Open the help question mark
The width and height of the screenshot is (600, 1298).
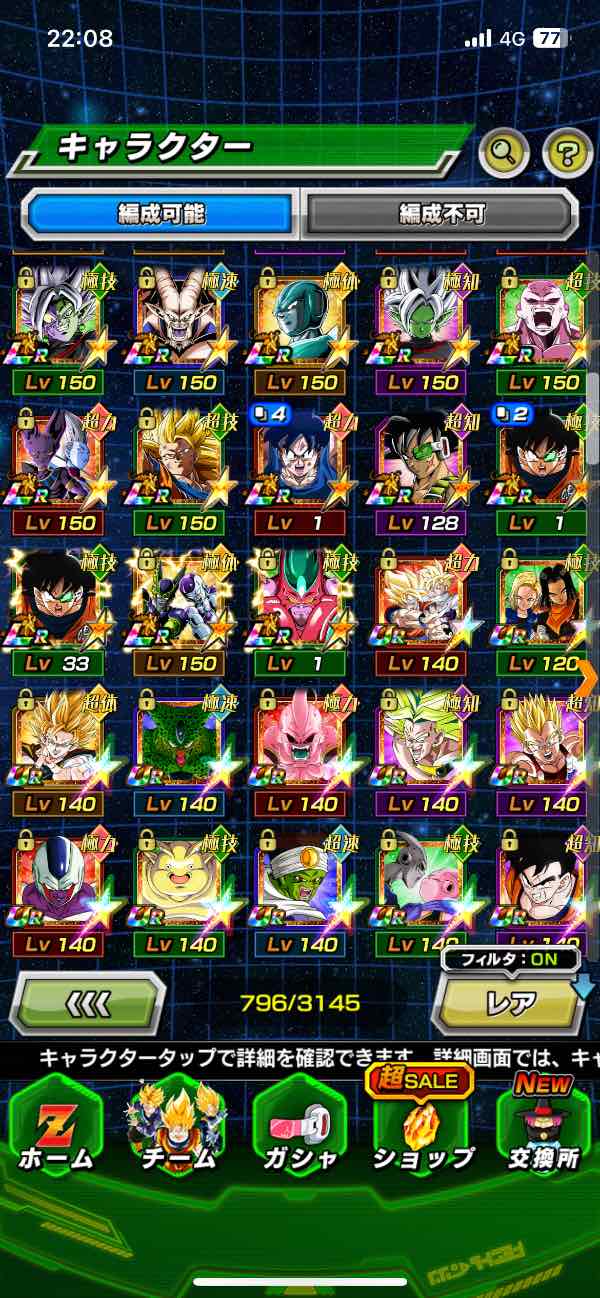[567, 153]
